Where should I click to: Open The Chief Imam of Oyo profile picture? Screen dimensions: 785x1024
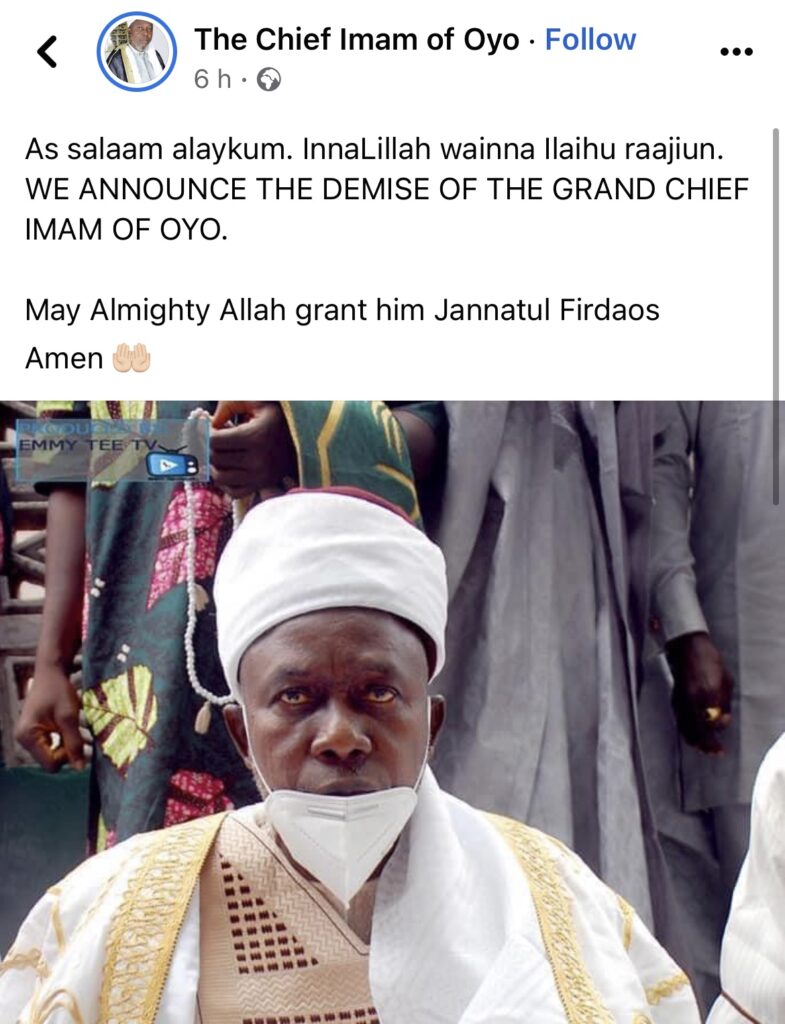pos(137,52)
